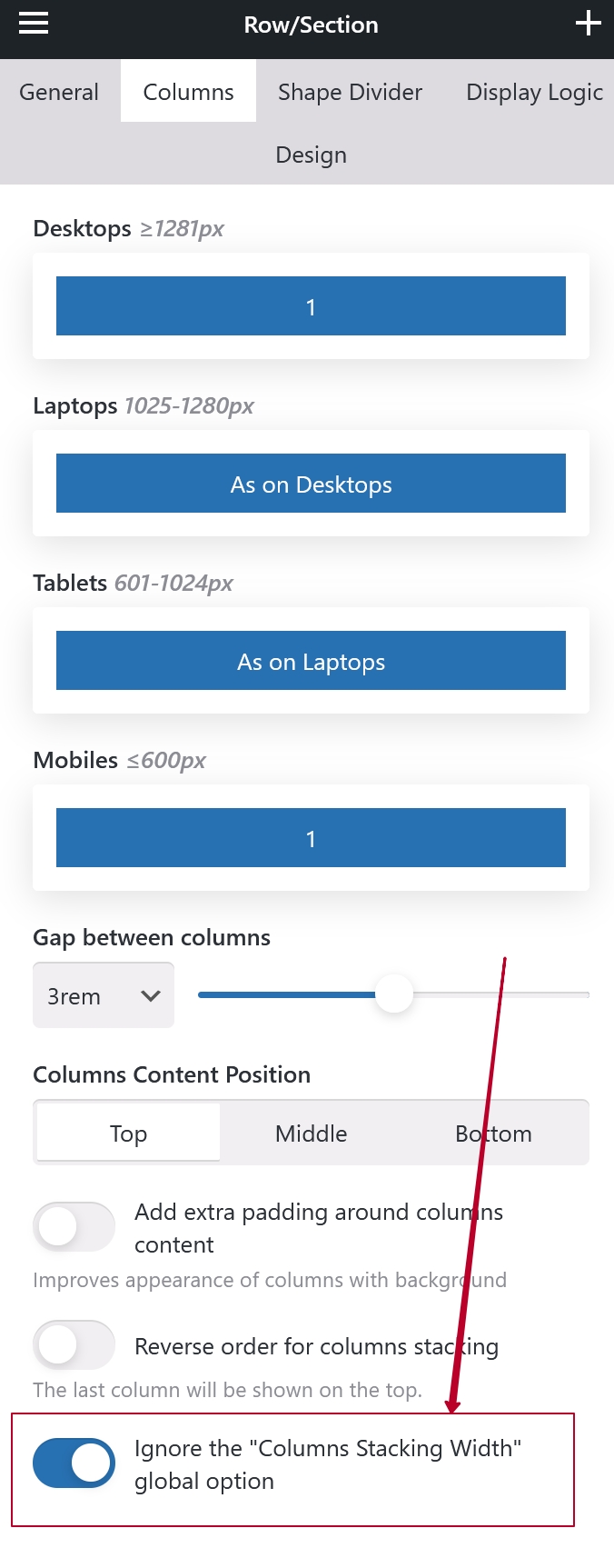Viewport: 614px width, 1568px height.
Task: Select the Columns tab
Action: tap(188, 92)
